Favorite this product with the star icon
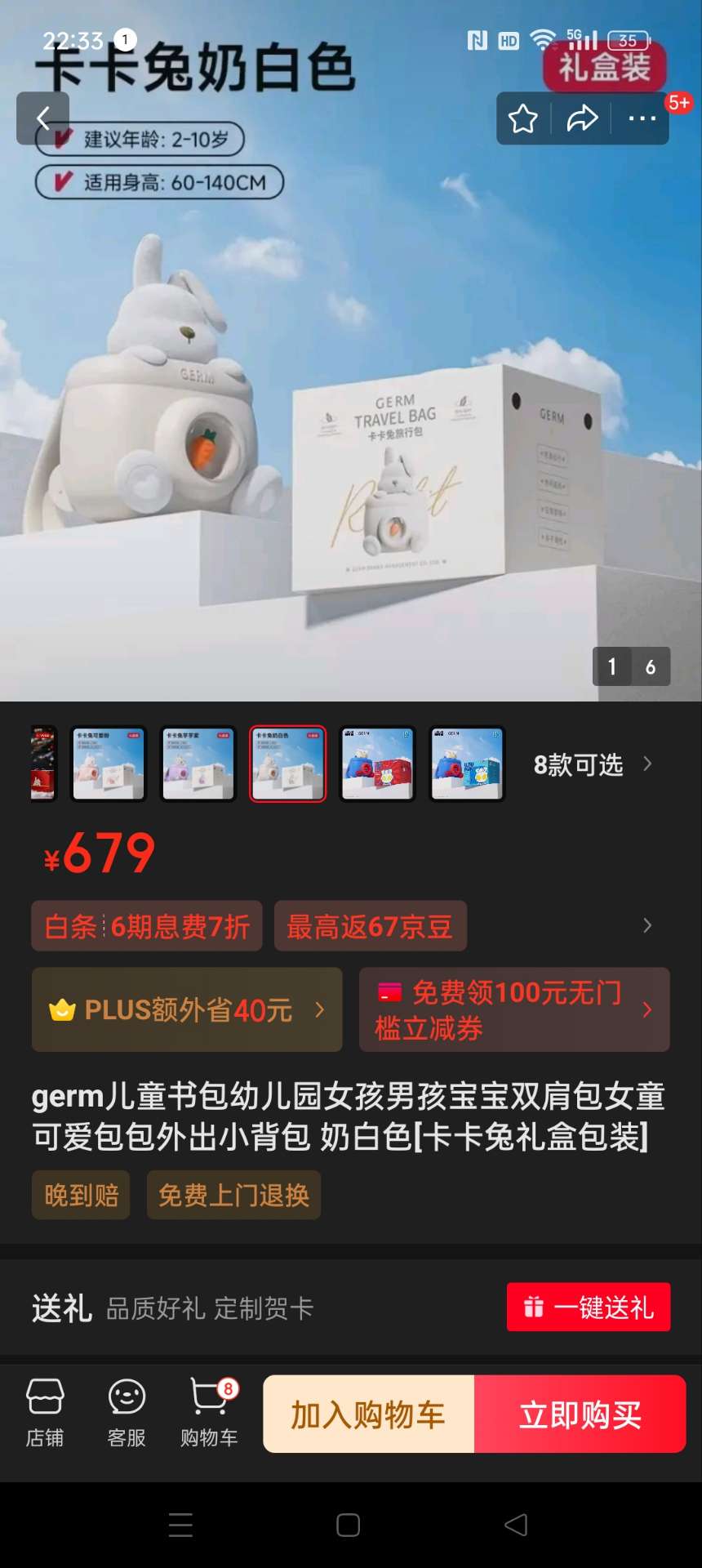702x1568 pixels. coord(522,118)
